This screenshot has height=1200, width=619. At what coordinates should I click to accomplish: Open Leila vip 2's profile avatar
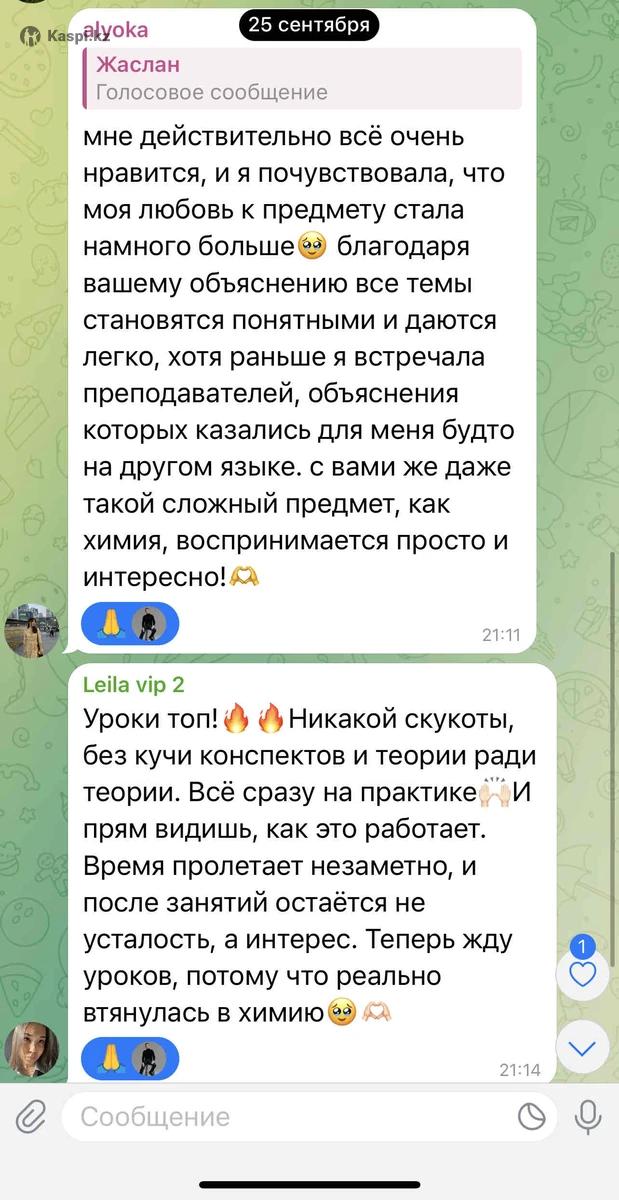coord(32,1050)
